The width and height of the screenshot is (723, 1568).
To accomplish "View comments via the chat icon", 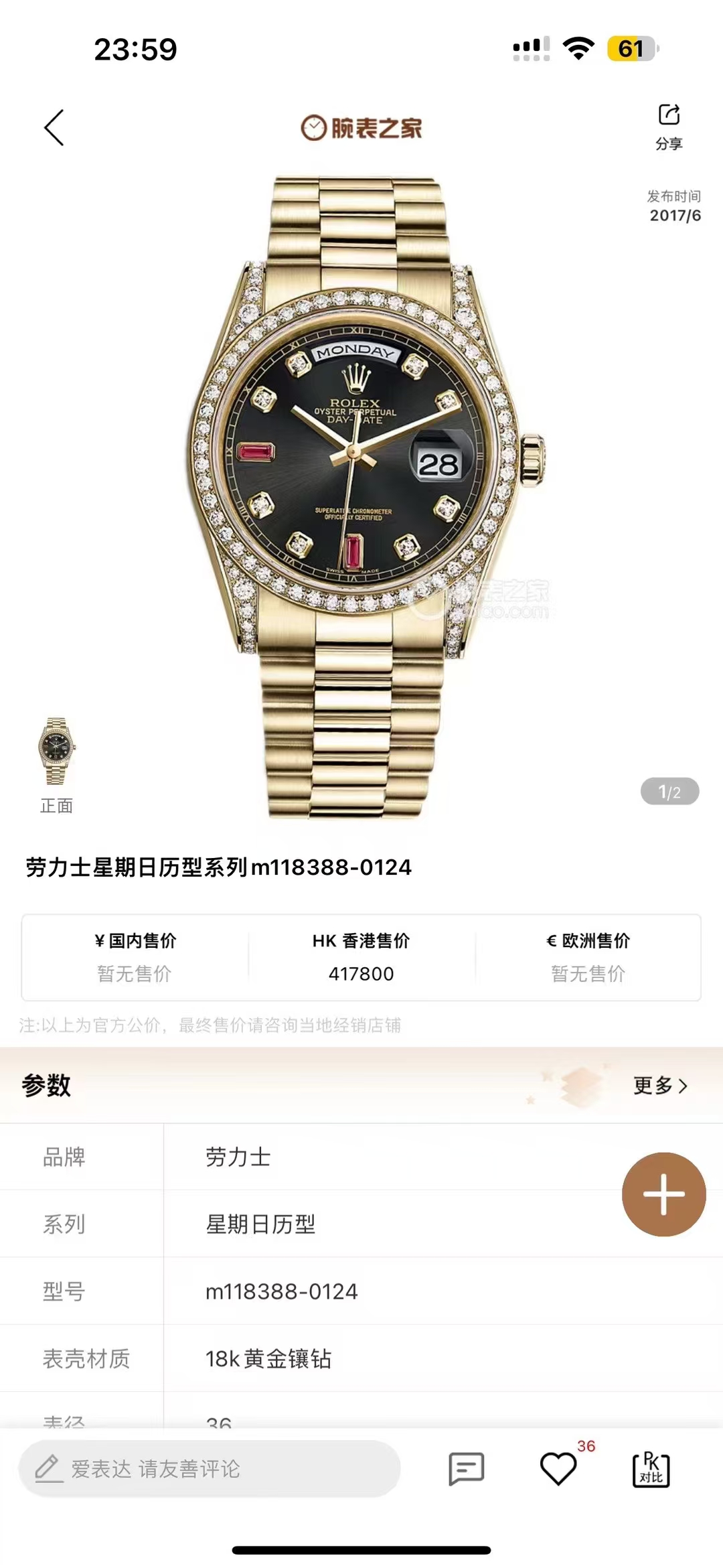I will [466, 1469].
